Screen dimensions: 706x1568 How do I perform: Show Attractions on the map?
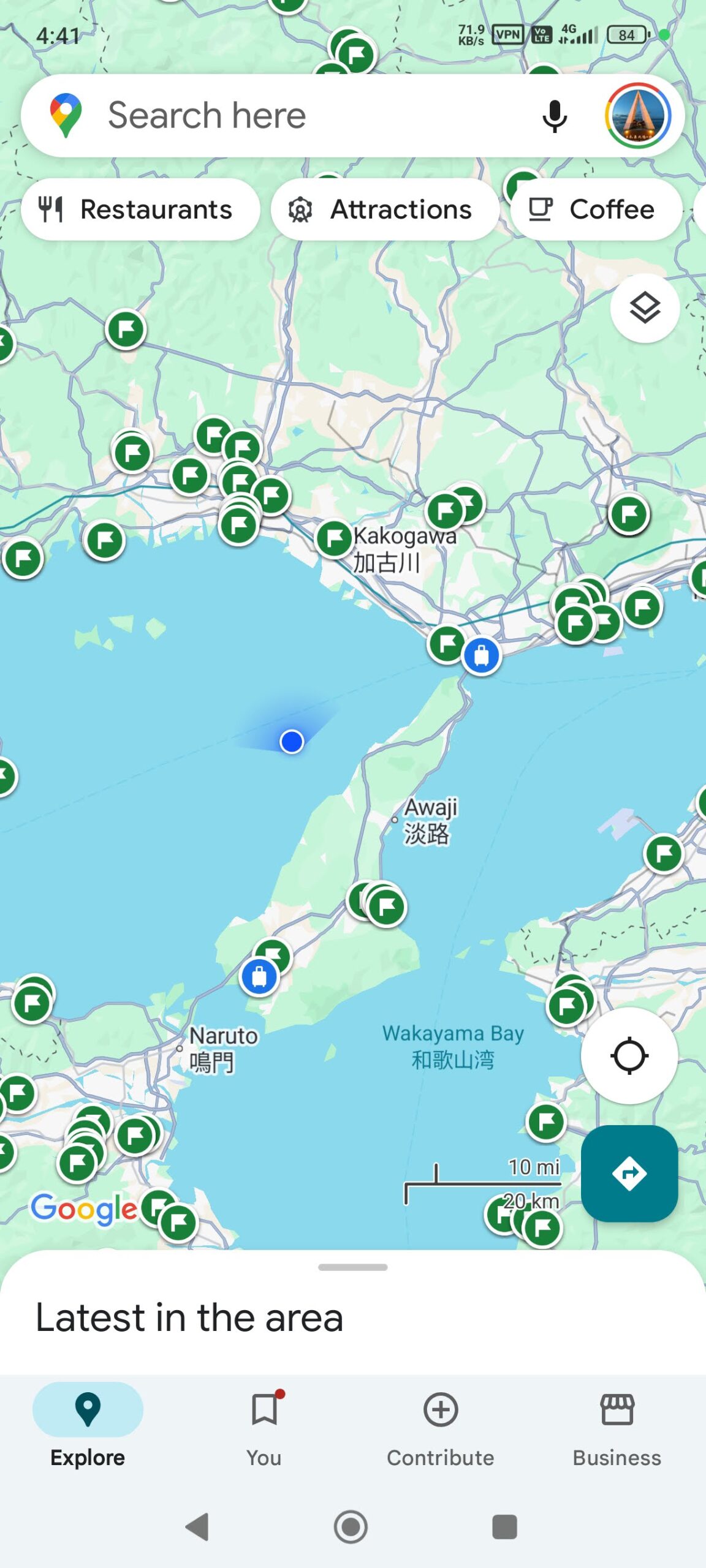[384, 209]
